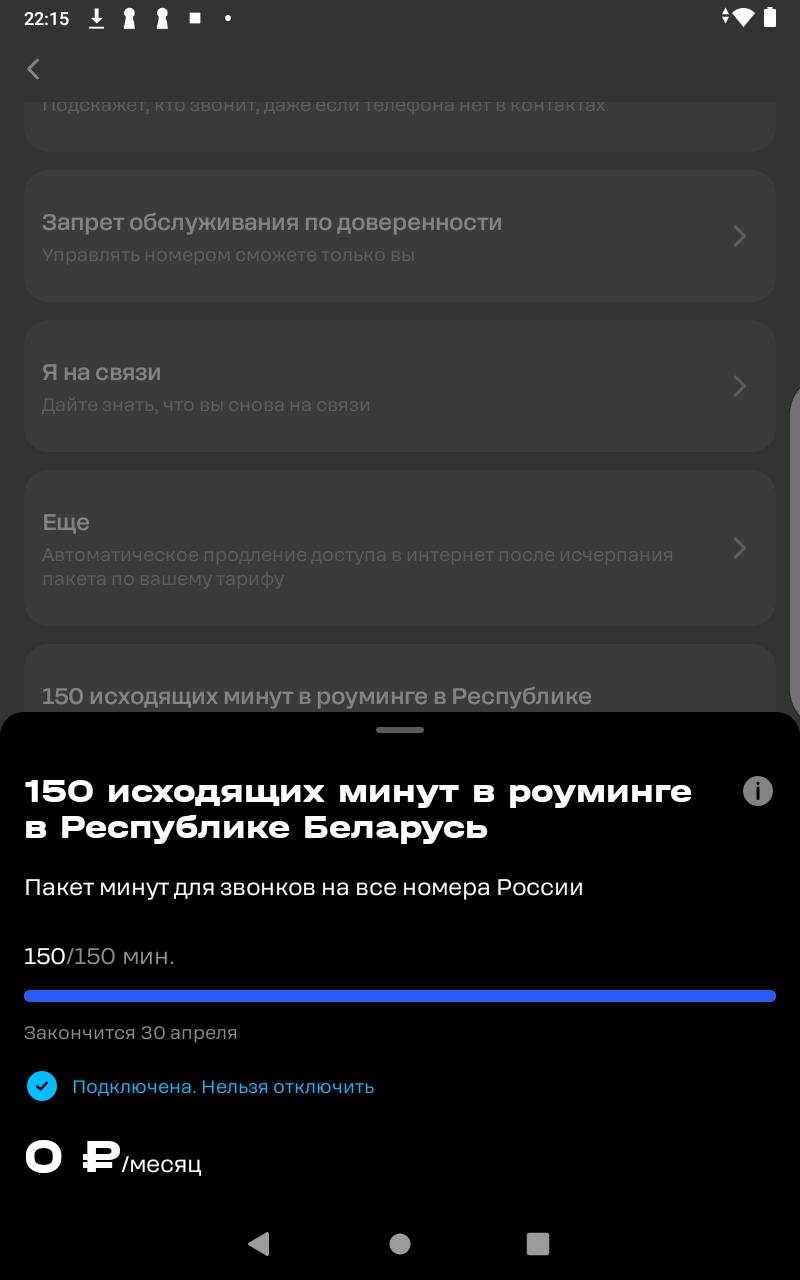Screen dimensions: 800x1280
Task: Tap the bottom sheet drag handle
Action: 400,730
